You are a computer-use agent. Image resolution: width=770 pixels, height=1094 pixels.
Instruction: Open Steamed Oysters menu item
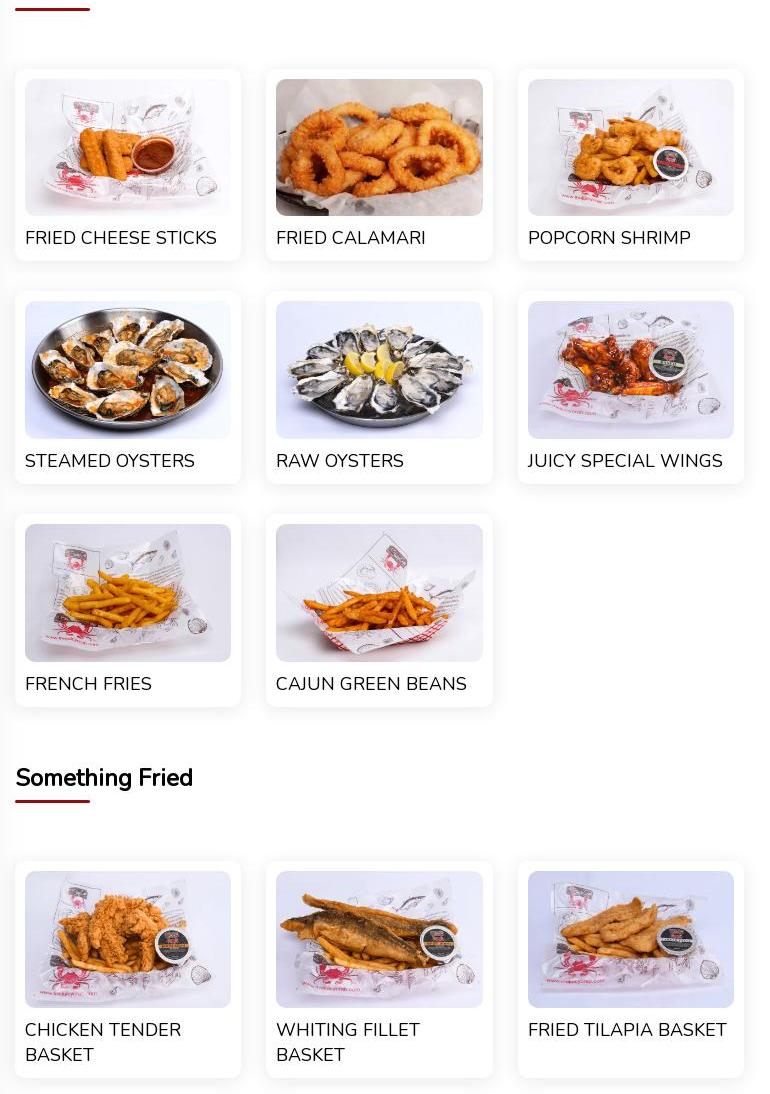coord(128,388)
